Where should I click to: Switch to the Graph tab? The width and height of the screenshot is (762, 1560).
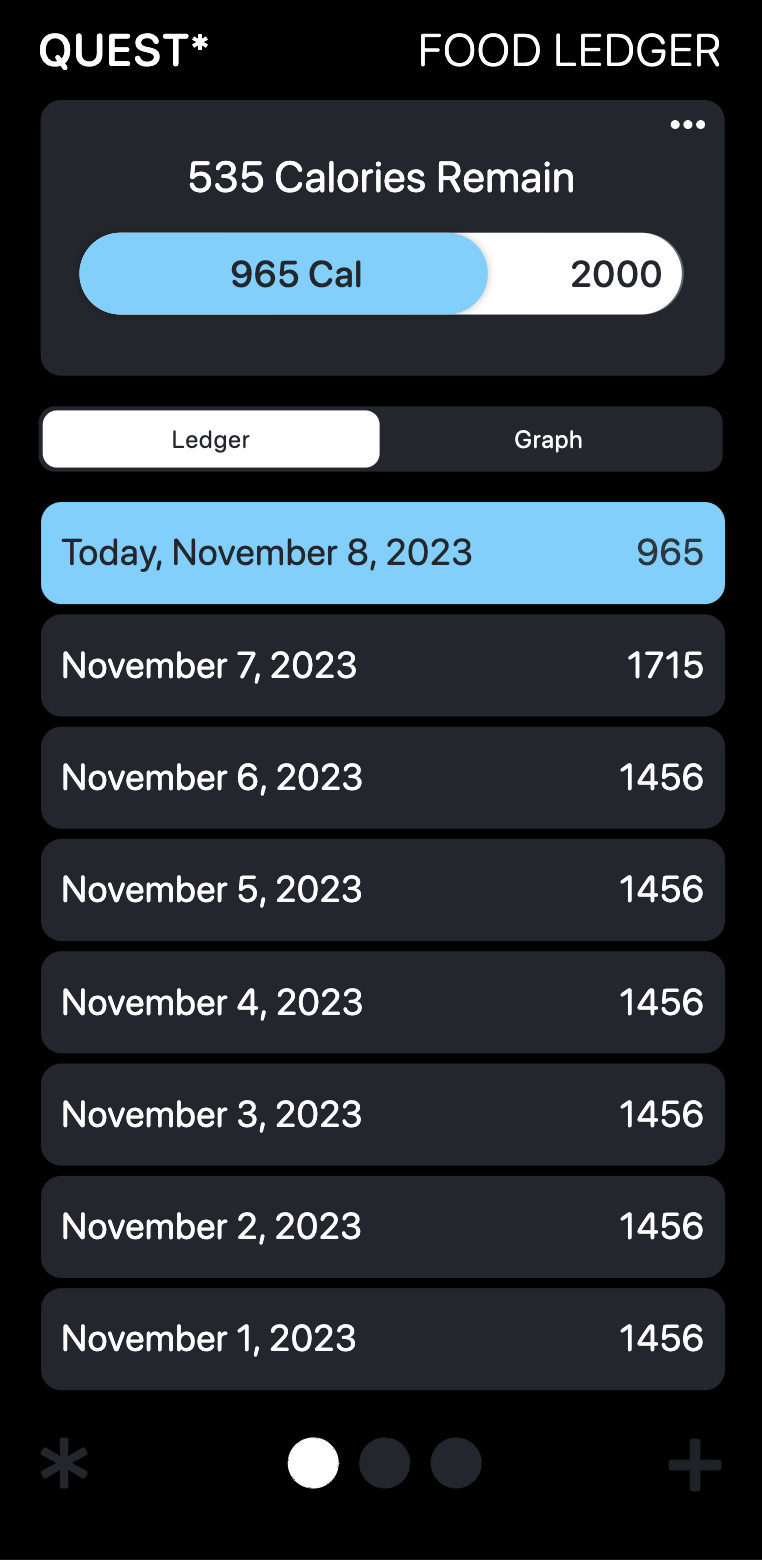[x=548, y=439]
